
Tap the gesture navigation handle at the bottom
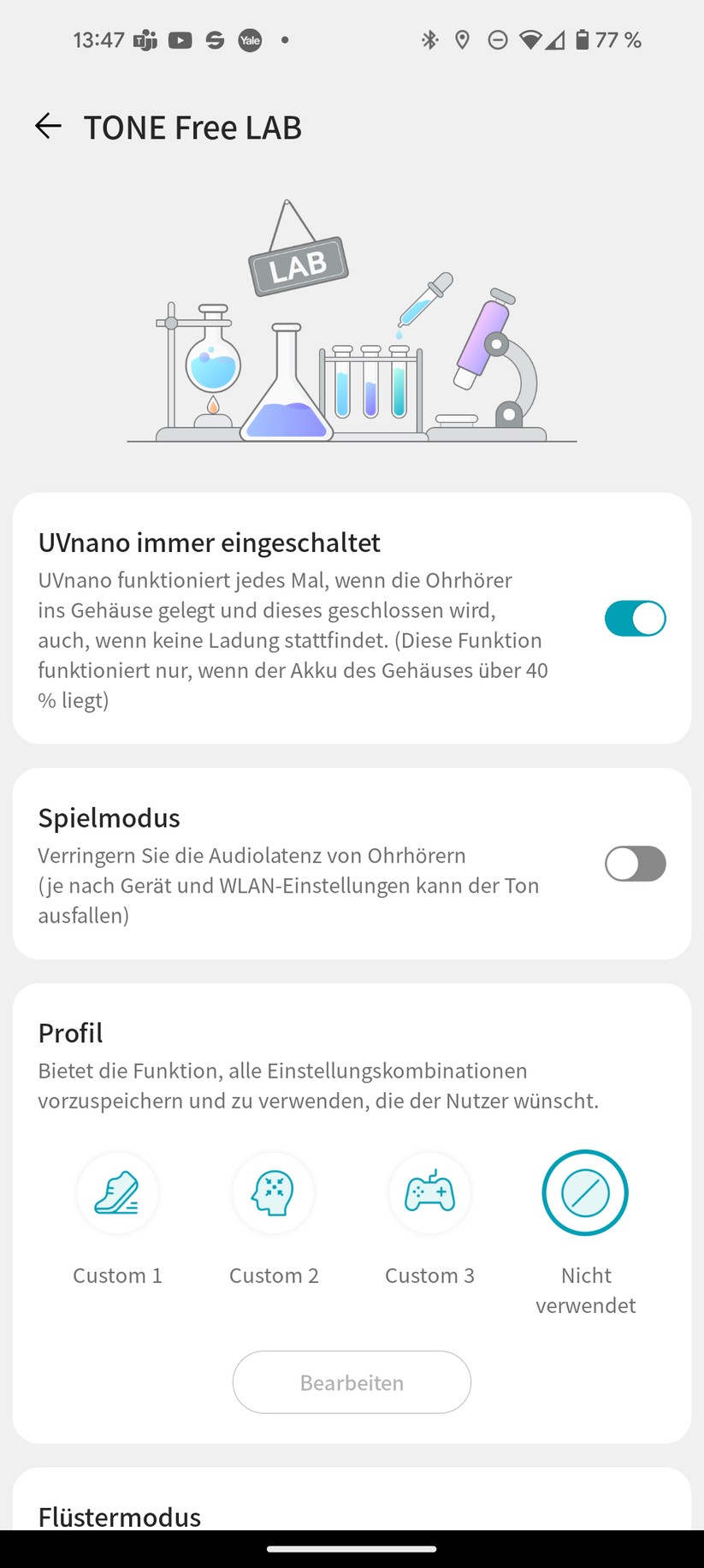tap(352, 1547)
